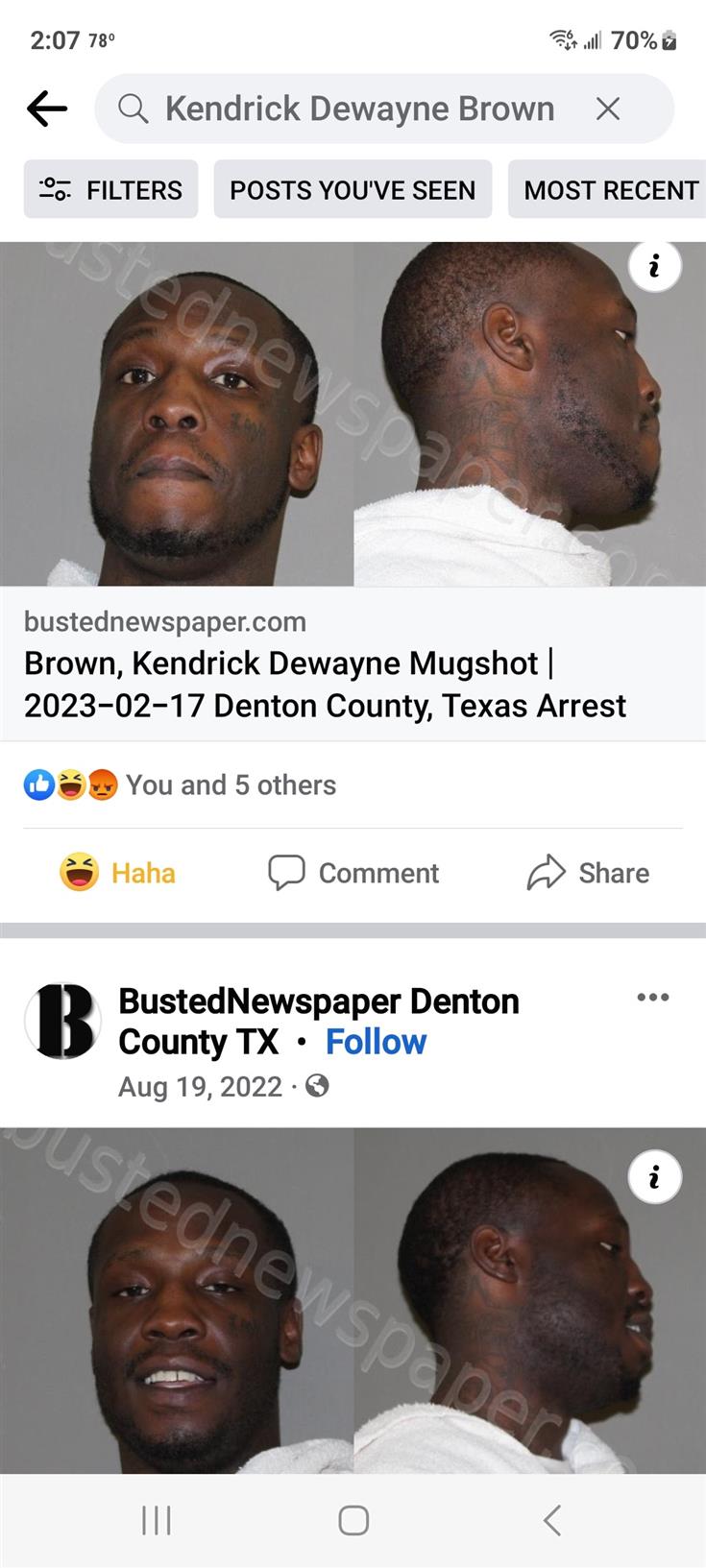706x1568 pixels.
Task: Follow the BustedNewspaper Denton County page
Action: point(376,1041)
